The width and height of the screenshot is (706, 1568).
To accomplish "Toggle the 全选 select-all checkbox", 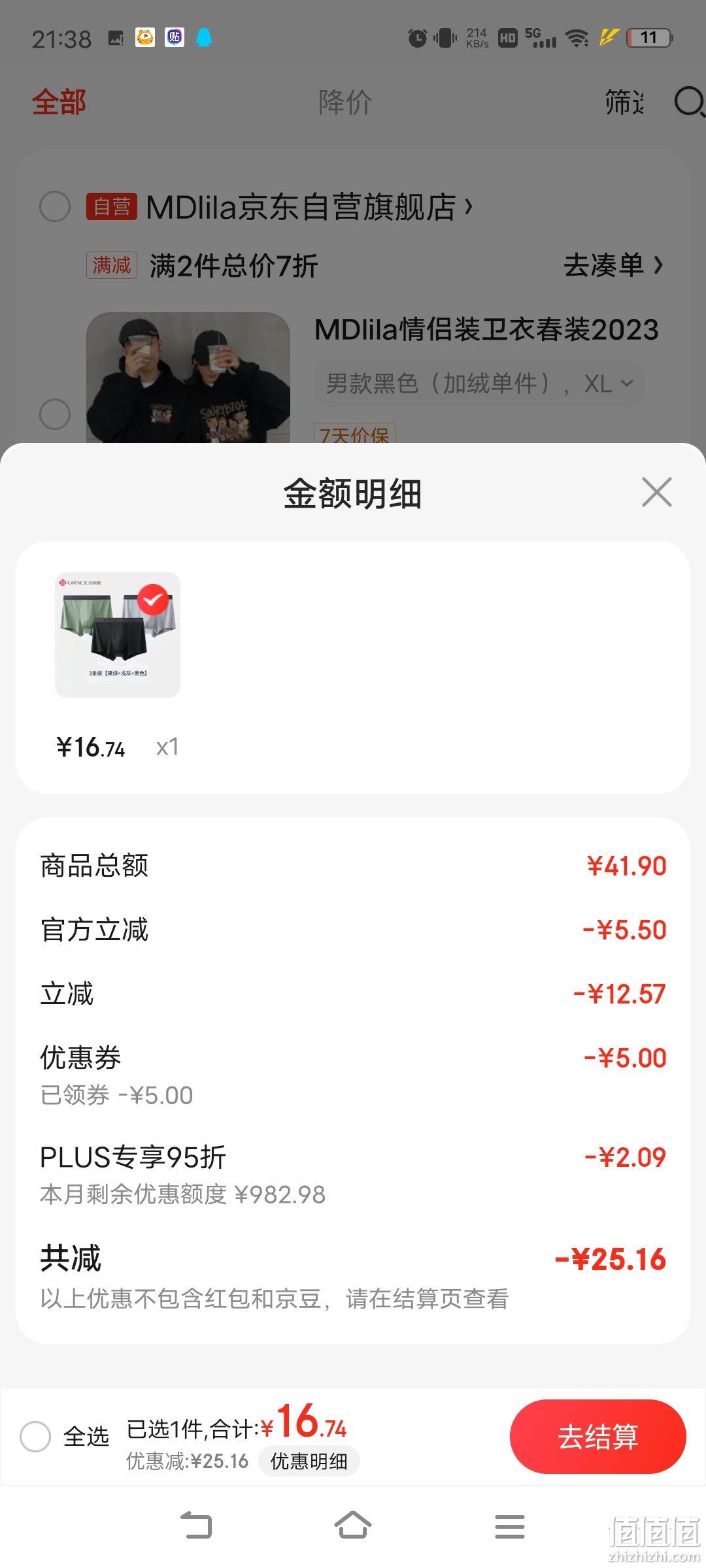I will pyautogui.click(x=35, y=1436).
